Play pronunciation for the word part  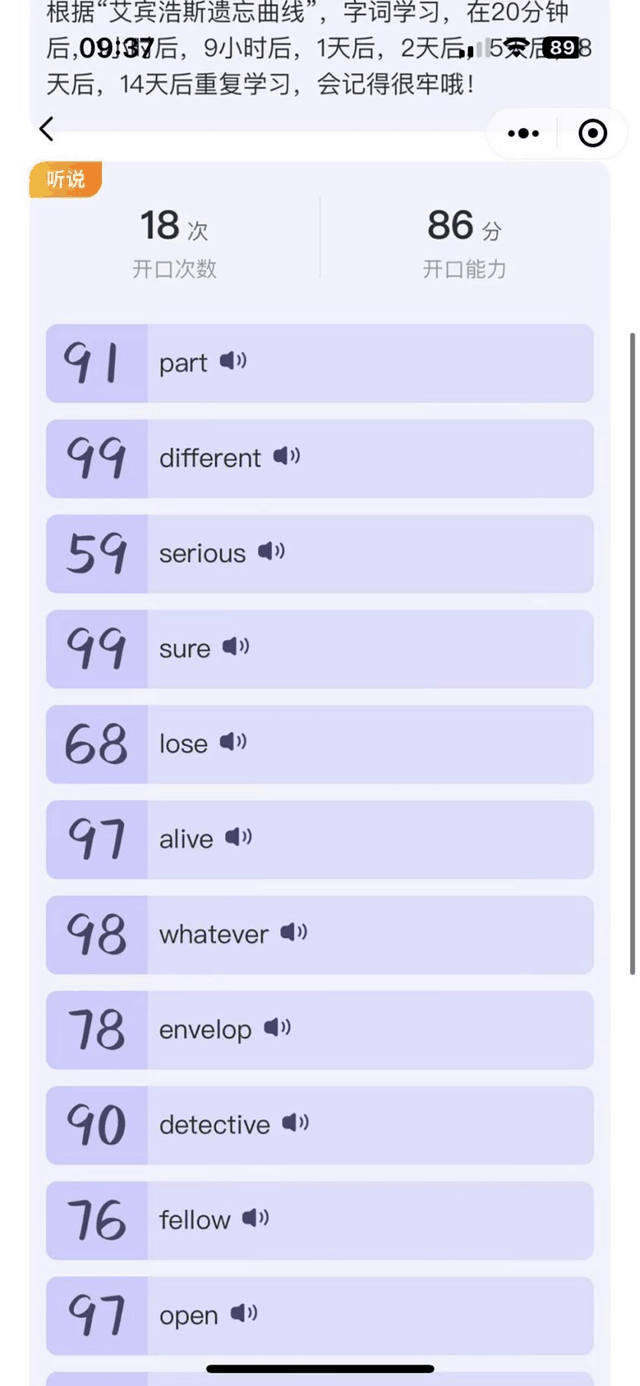(233, 361)
